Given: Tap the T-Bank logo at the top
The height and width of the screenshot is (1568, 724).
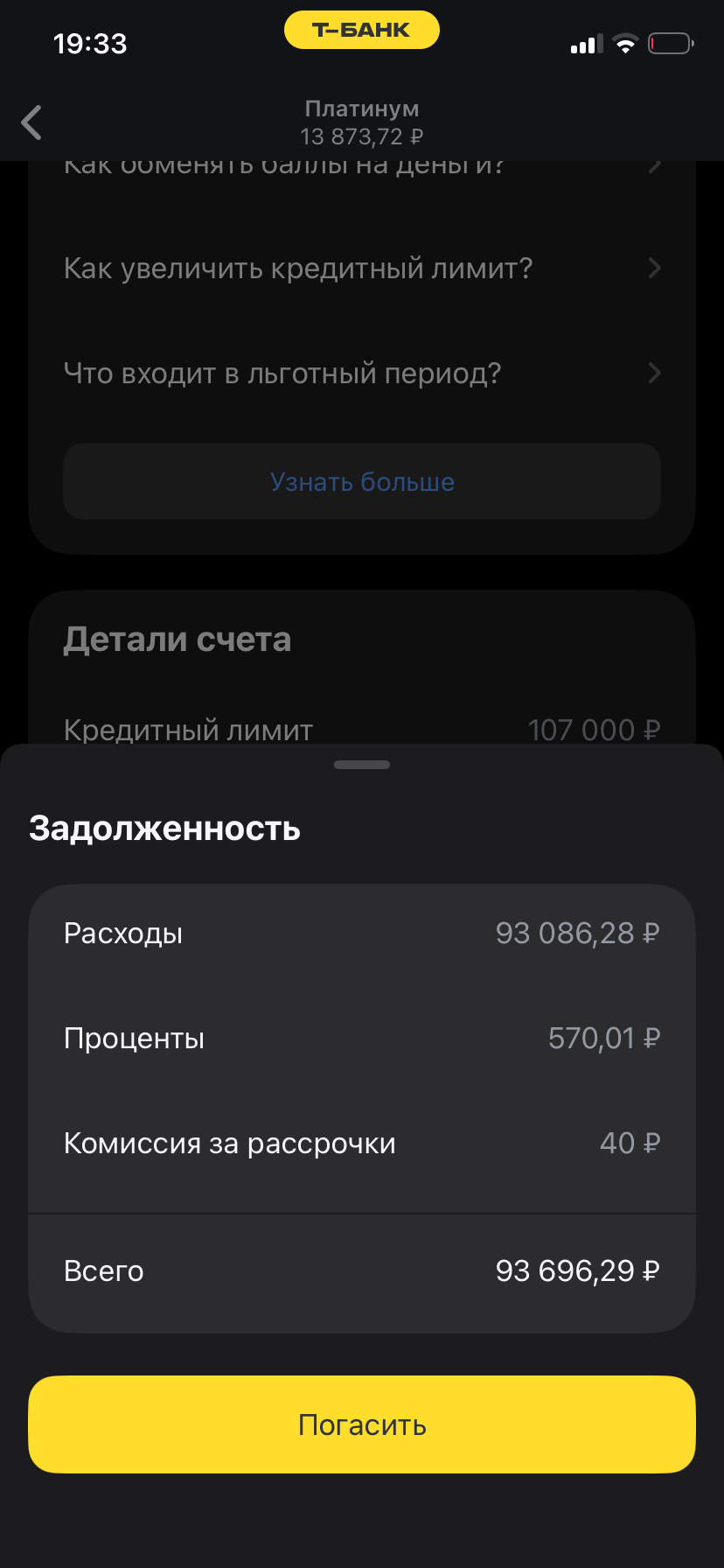Looking at the screenshot, I should [361, 29].
